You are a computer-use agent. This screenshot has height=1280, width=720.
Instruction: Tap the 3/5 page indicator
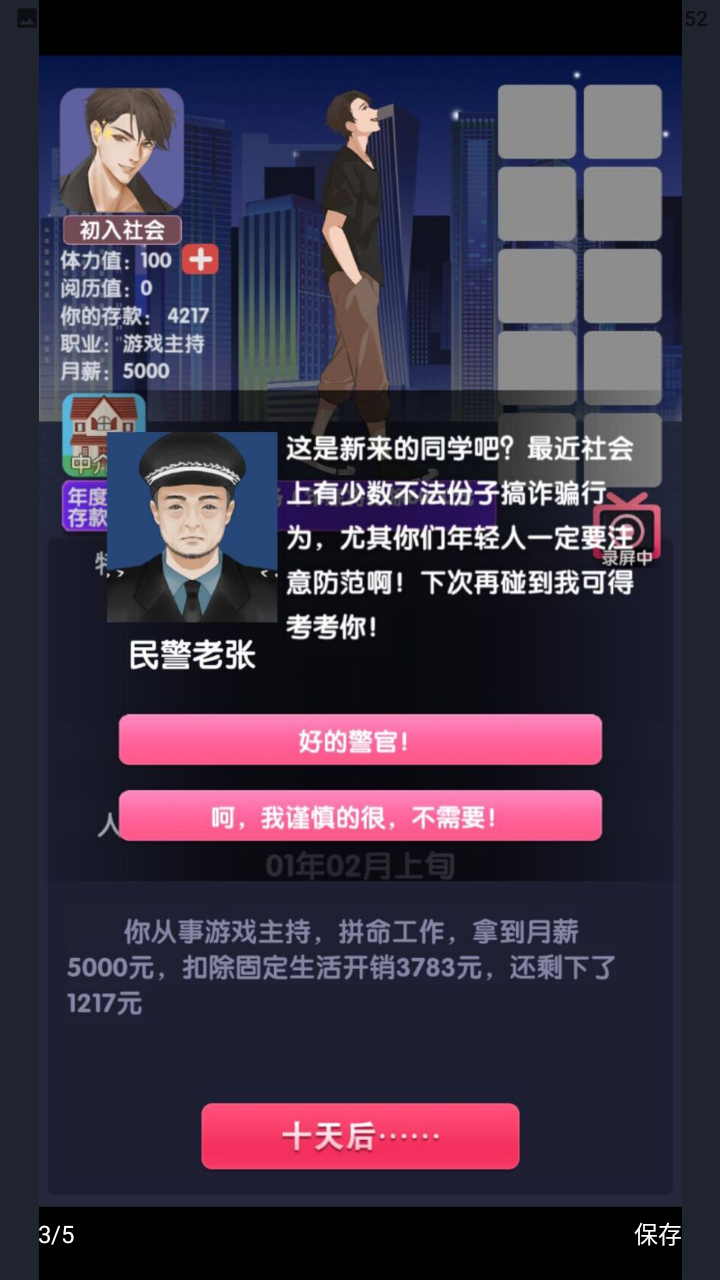[57, 1236]
